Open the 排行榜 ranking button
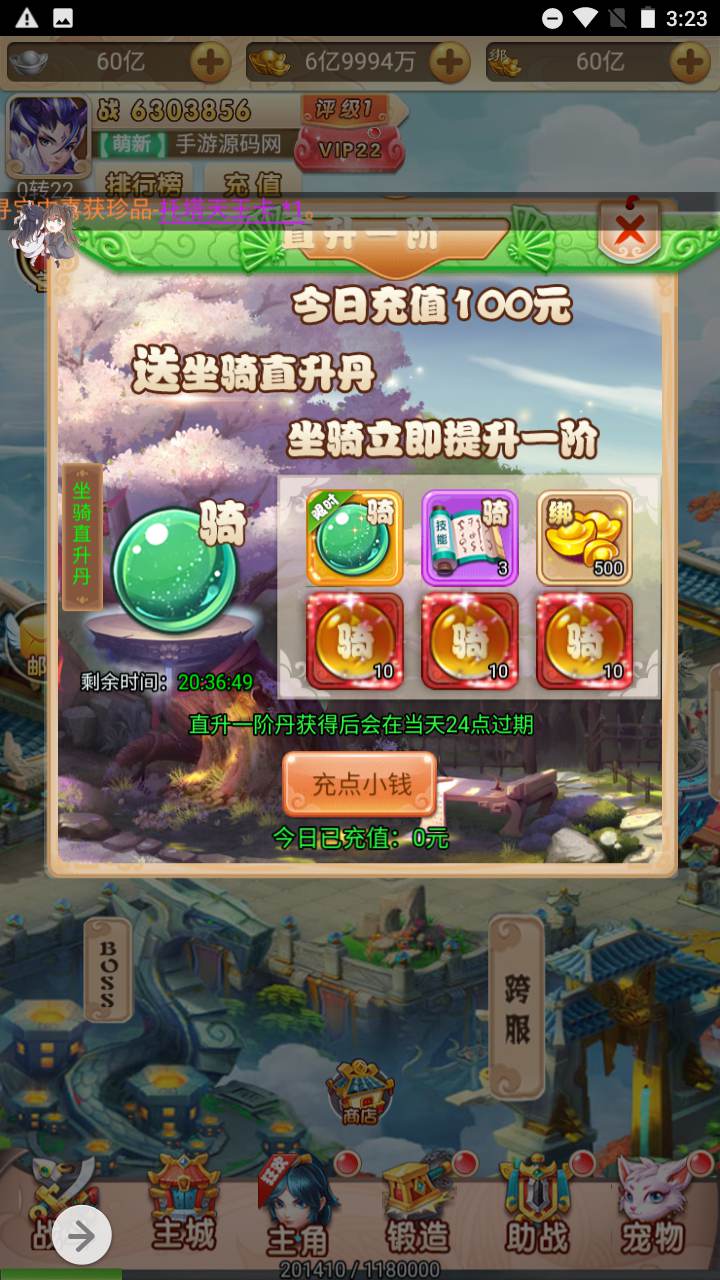 [145, 184]
